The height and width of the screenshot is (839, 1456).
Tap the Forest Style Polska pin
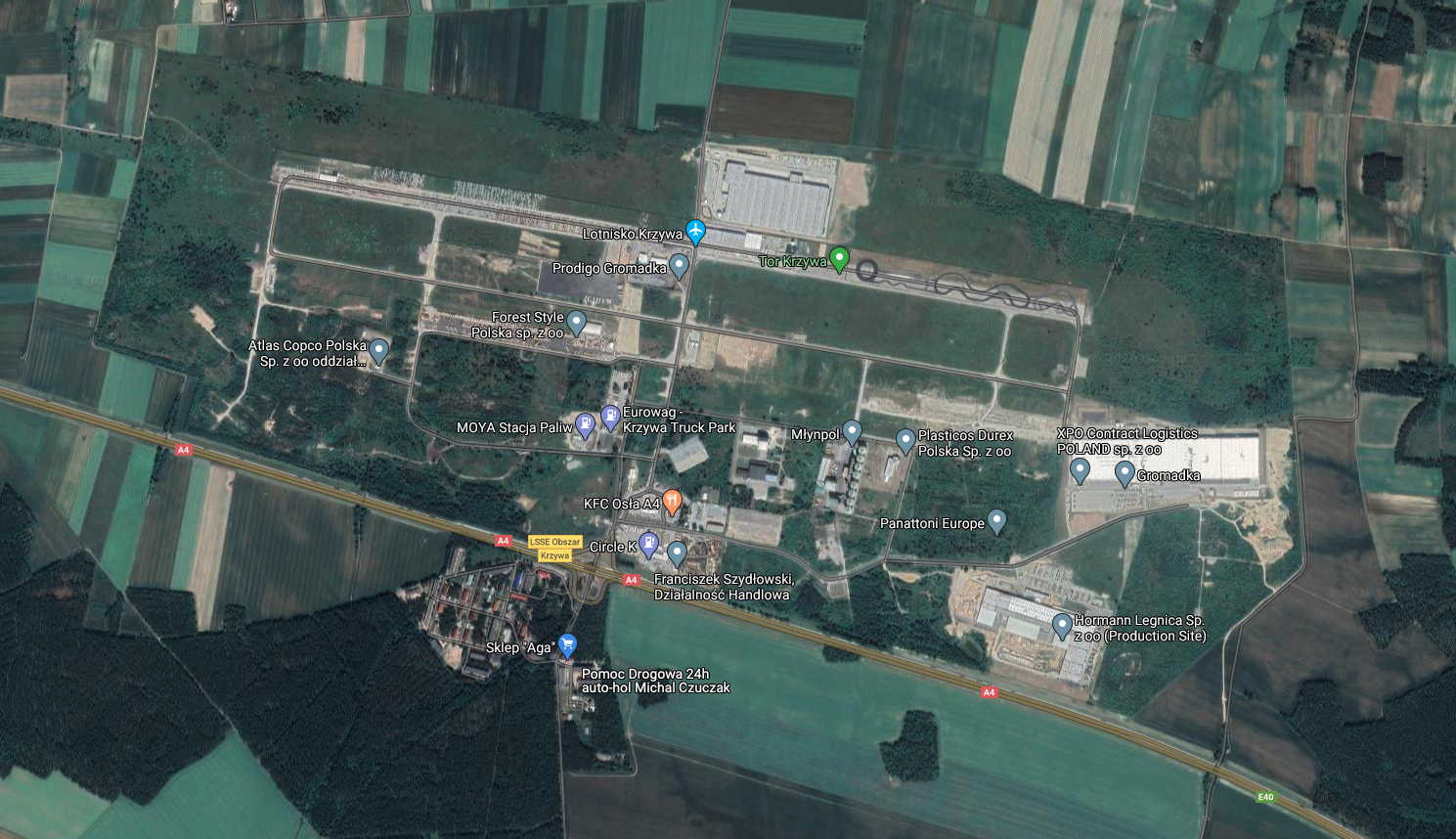tap(577, 322)
